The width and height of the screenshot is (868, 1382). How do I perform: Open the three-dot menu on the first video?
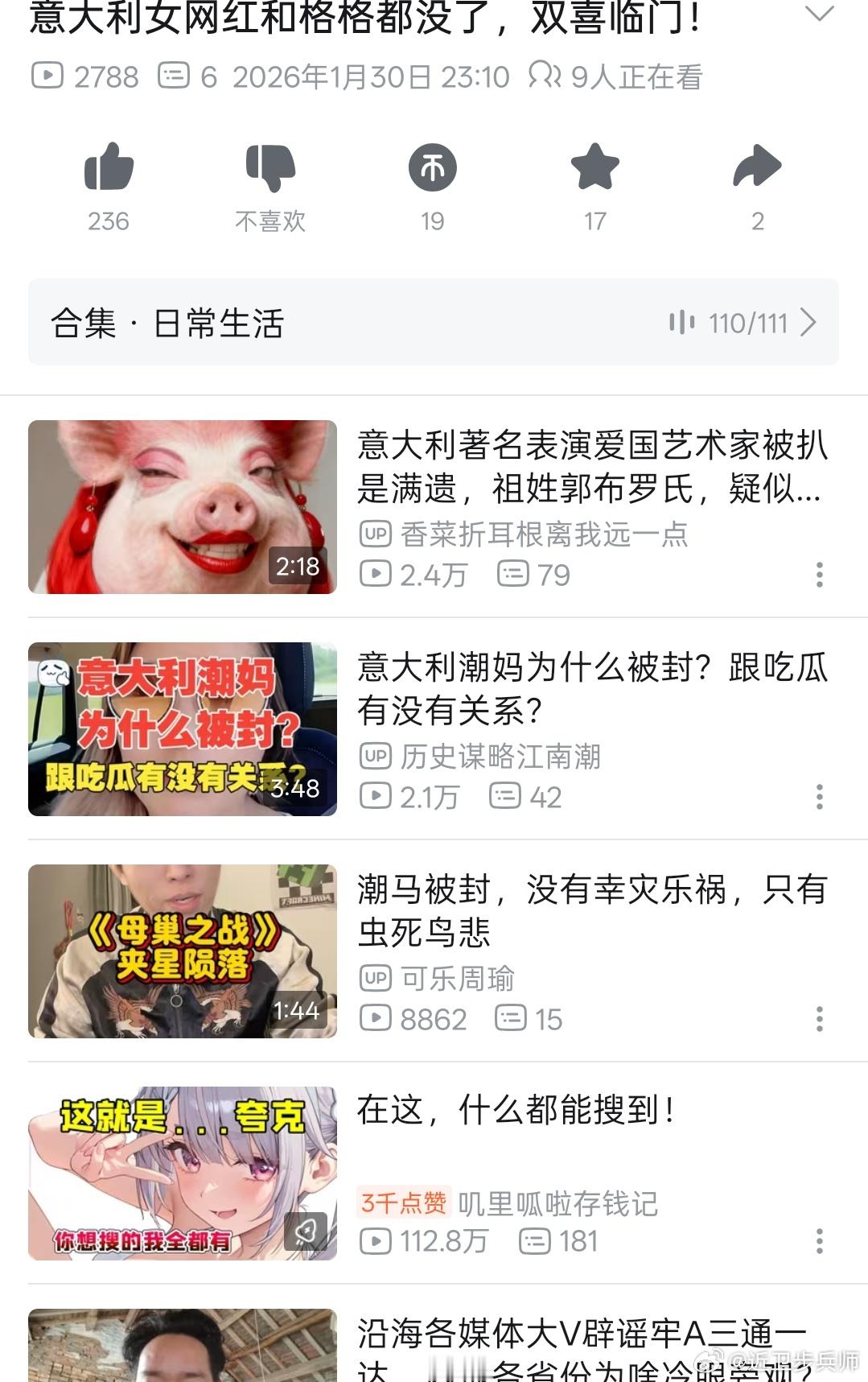pos(820,575)
